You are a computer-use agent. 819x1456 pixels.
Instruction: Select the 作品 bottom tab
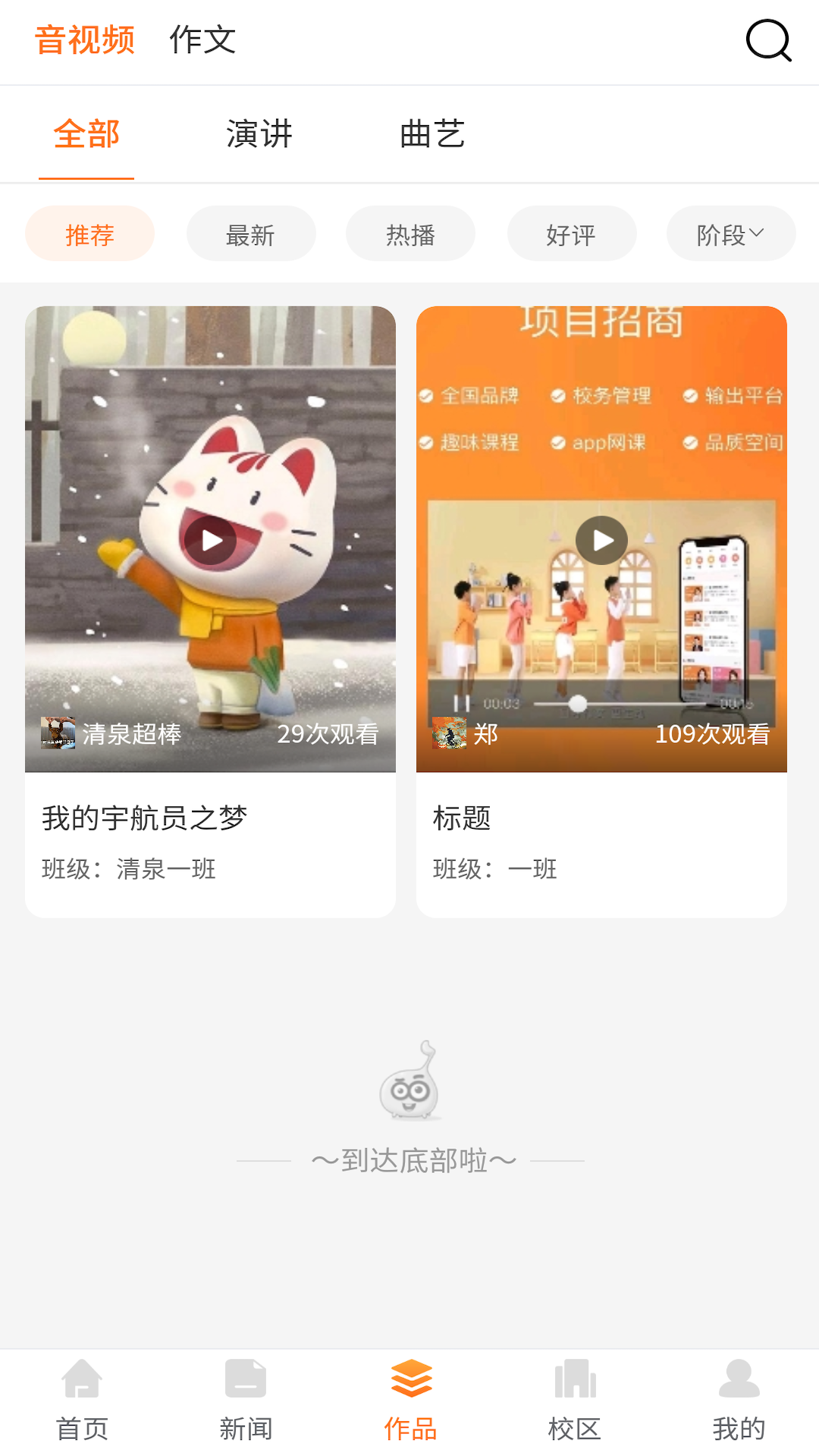(410, 1400)
